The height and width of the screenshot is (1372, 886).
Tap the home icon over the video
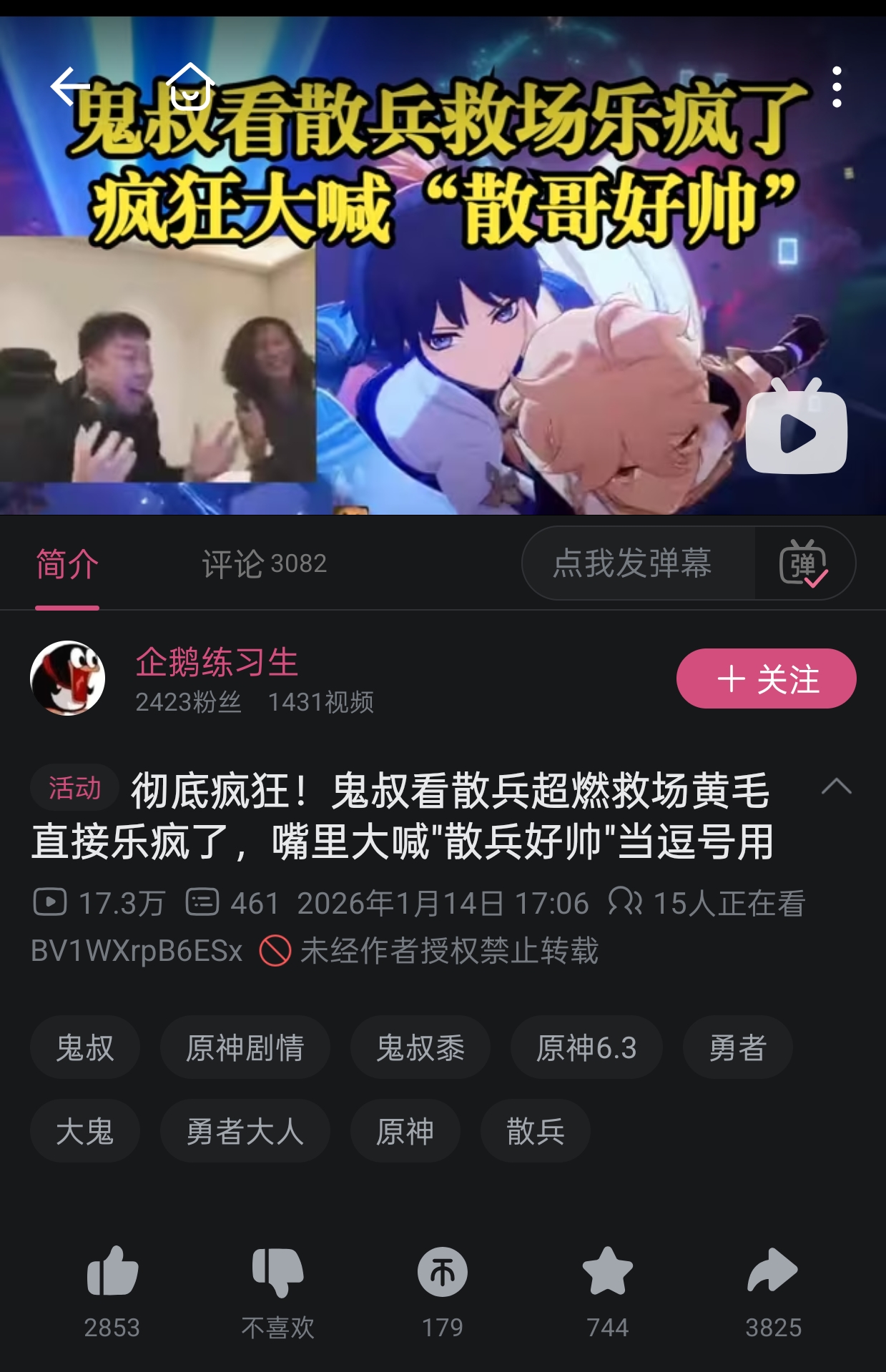click(190, 87)
